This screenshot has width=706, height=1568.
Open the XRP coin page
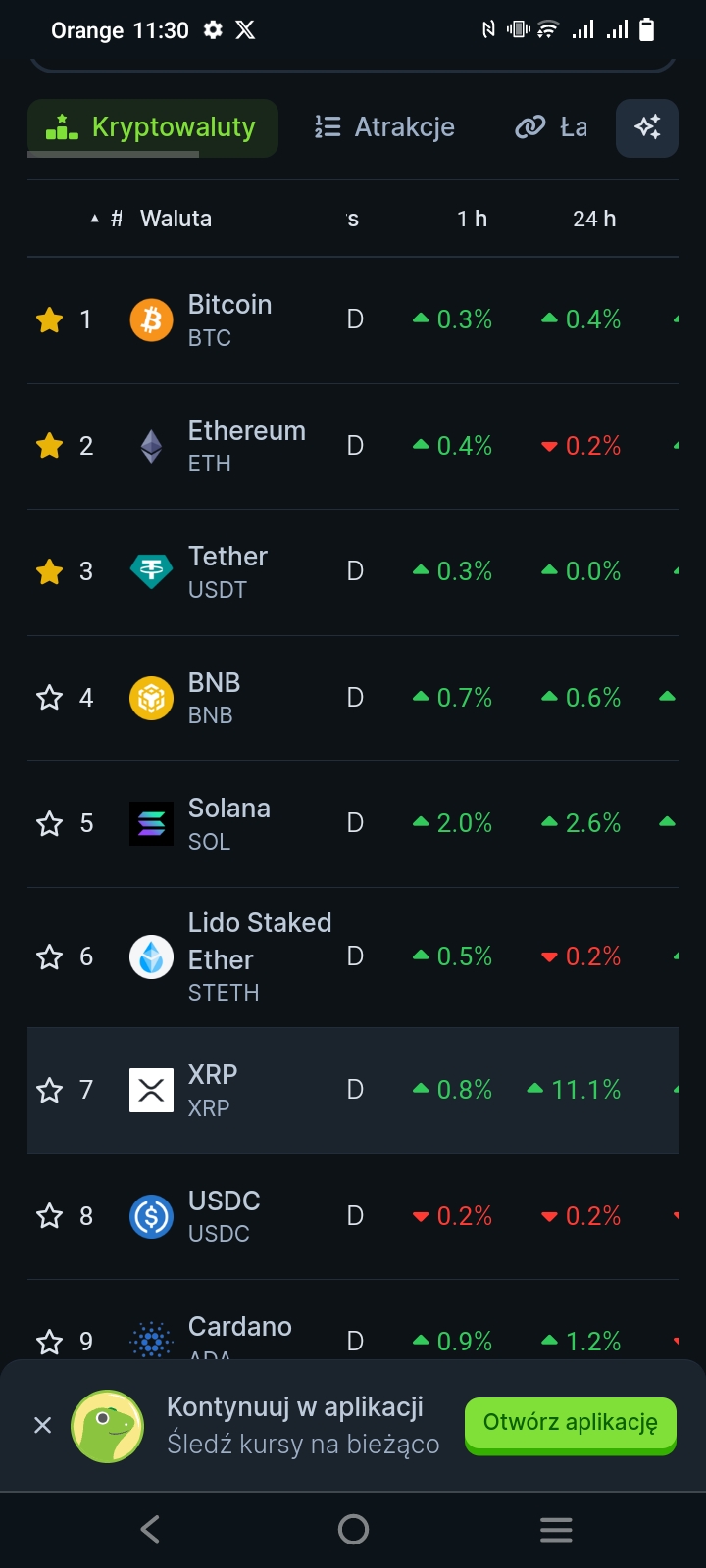(212, 1090)
